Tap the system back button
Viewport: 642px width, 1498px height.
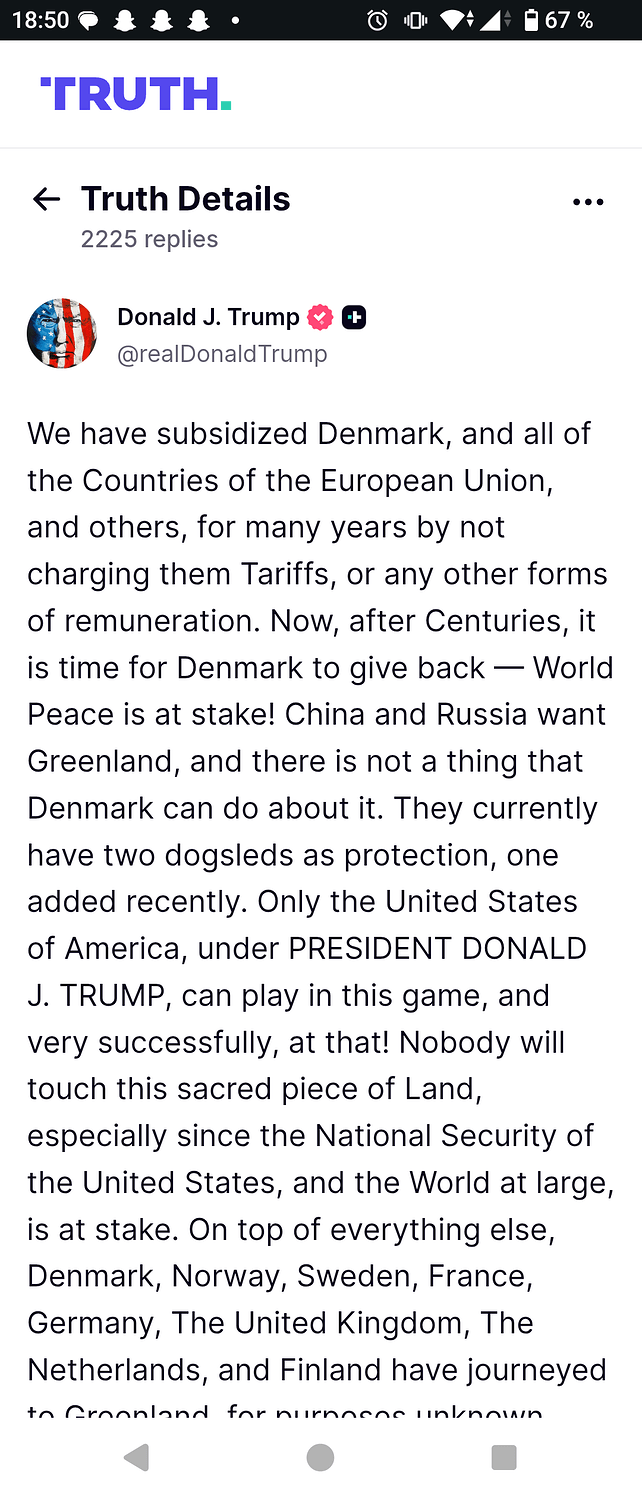[137, 1457]
